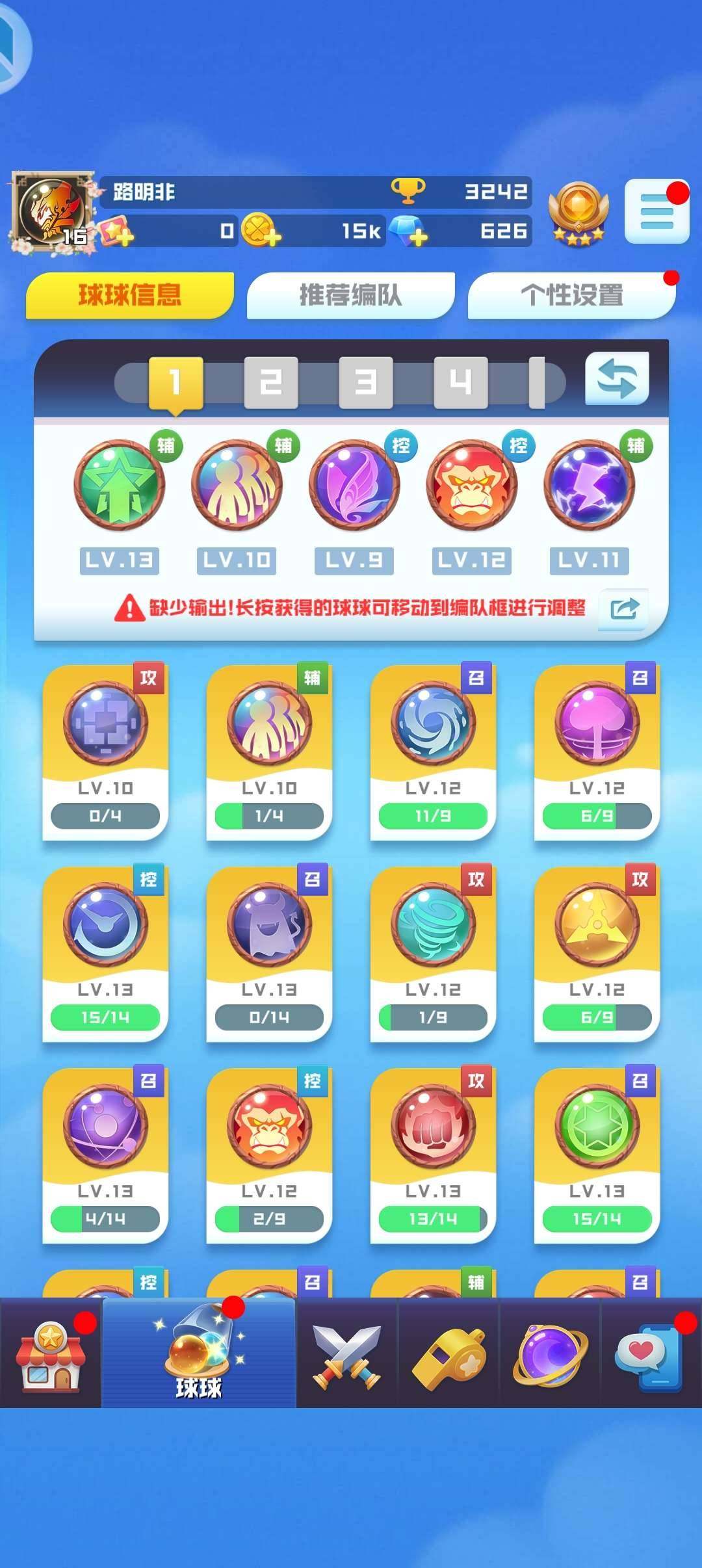Open the LV.13 fist ball card 13/14

(433, 1155)
